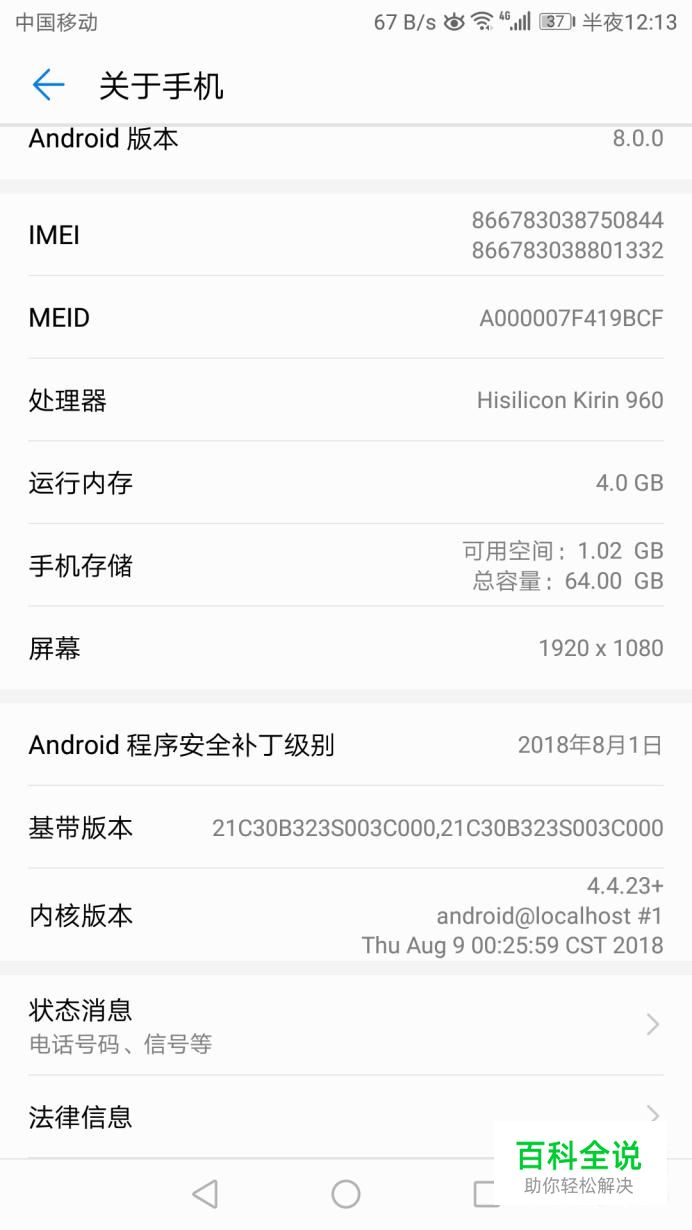
Task: Go back from 关于手机 page
Action: pos(48,85)
